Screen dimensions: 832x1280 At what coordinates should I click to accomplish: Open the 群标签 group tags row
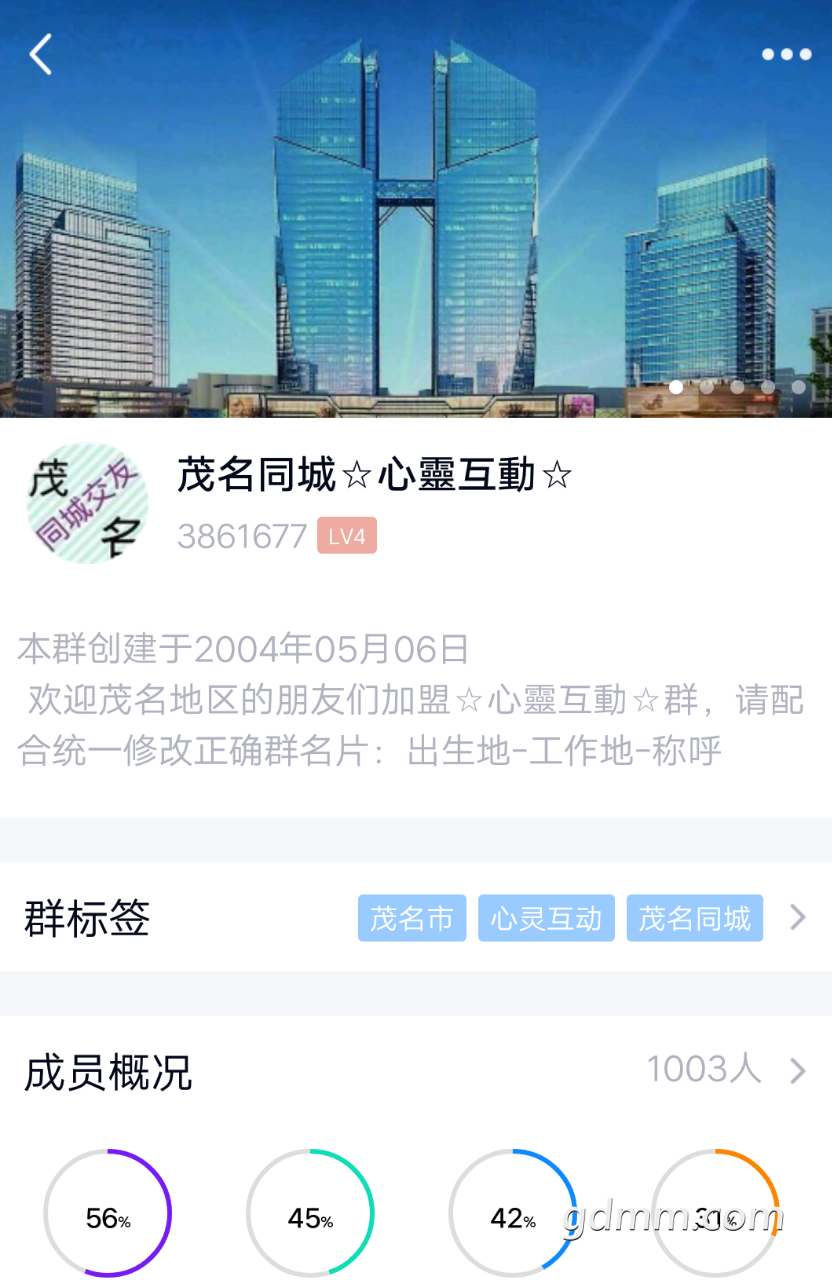pyautogui.click(x=88, y=917)
